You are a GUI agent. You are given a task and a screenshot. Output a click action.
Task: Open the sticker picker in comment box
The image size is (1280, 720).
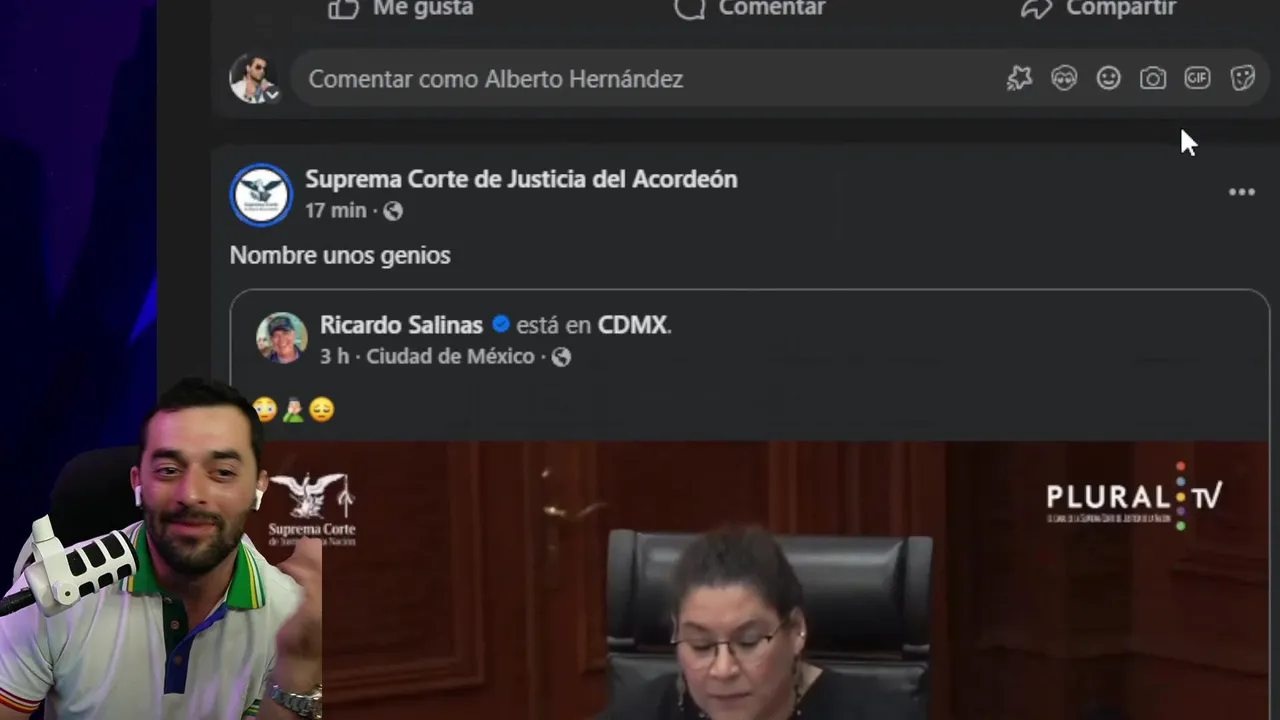click(x=1242, y=78)
